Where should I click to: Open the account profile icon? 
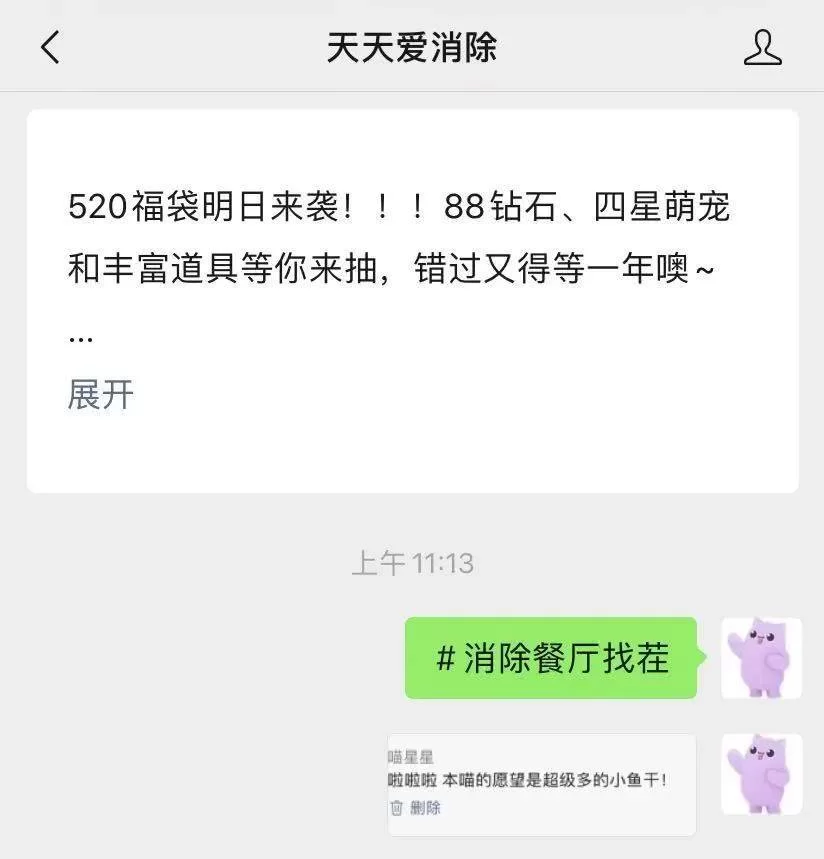[762, 47]
